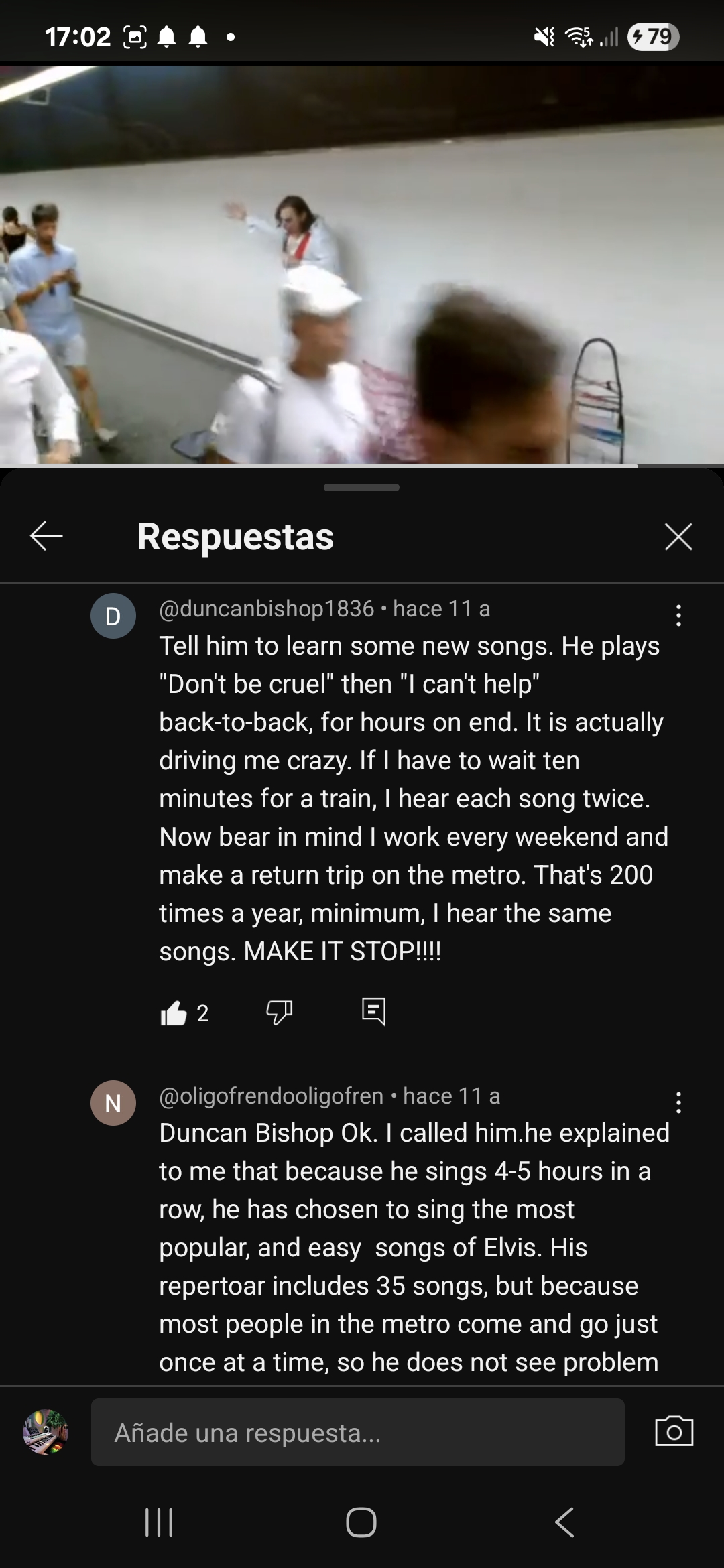Dislike duncanbishop1836's comment
Image resolution: width=724 pixels, height=1568 pixels.
(279, 1012)
